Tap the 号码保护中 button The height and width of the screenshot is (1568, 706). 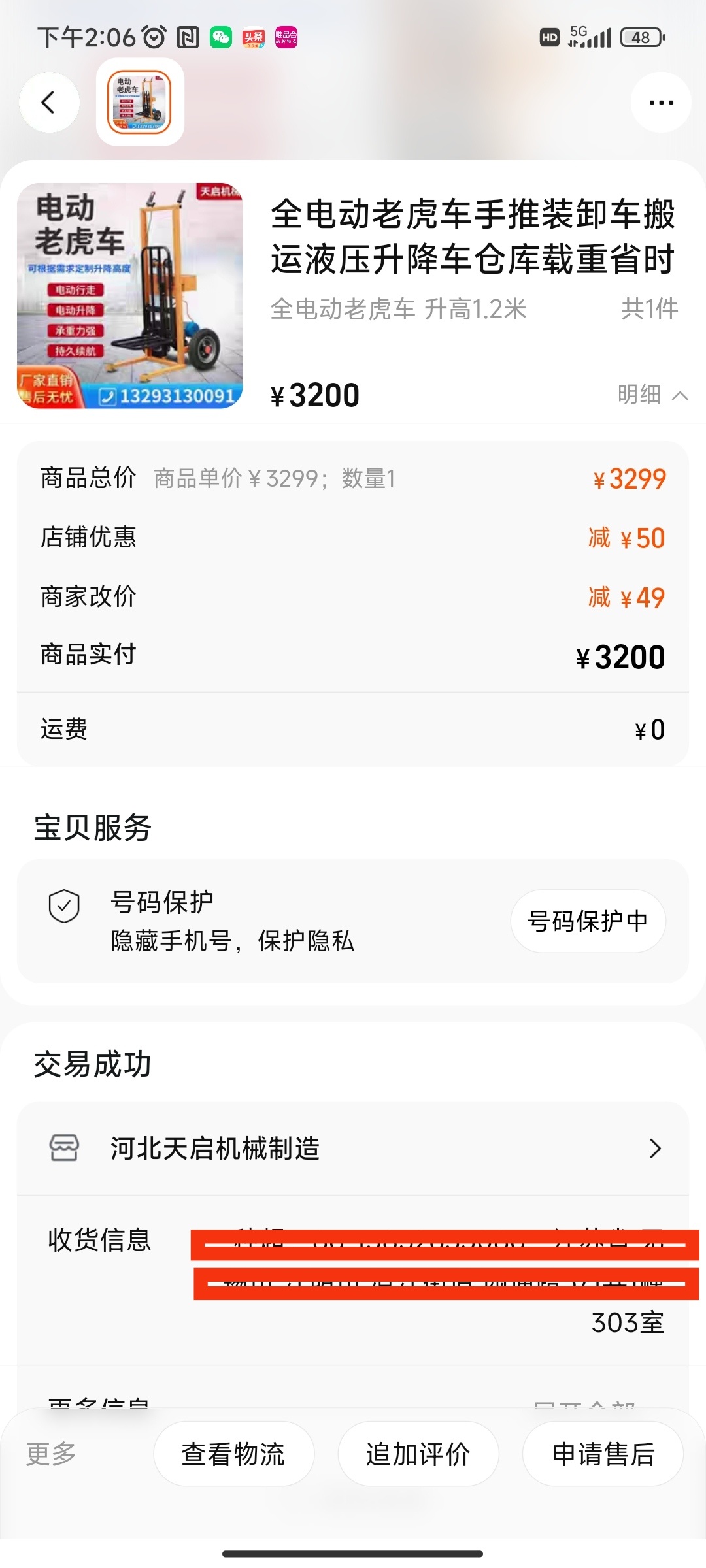(588, 921)
